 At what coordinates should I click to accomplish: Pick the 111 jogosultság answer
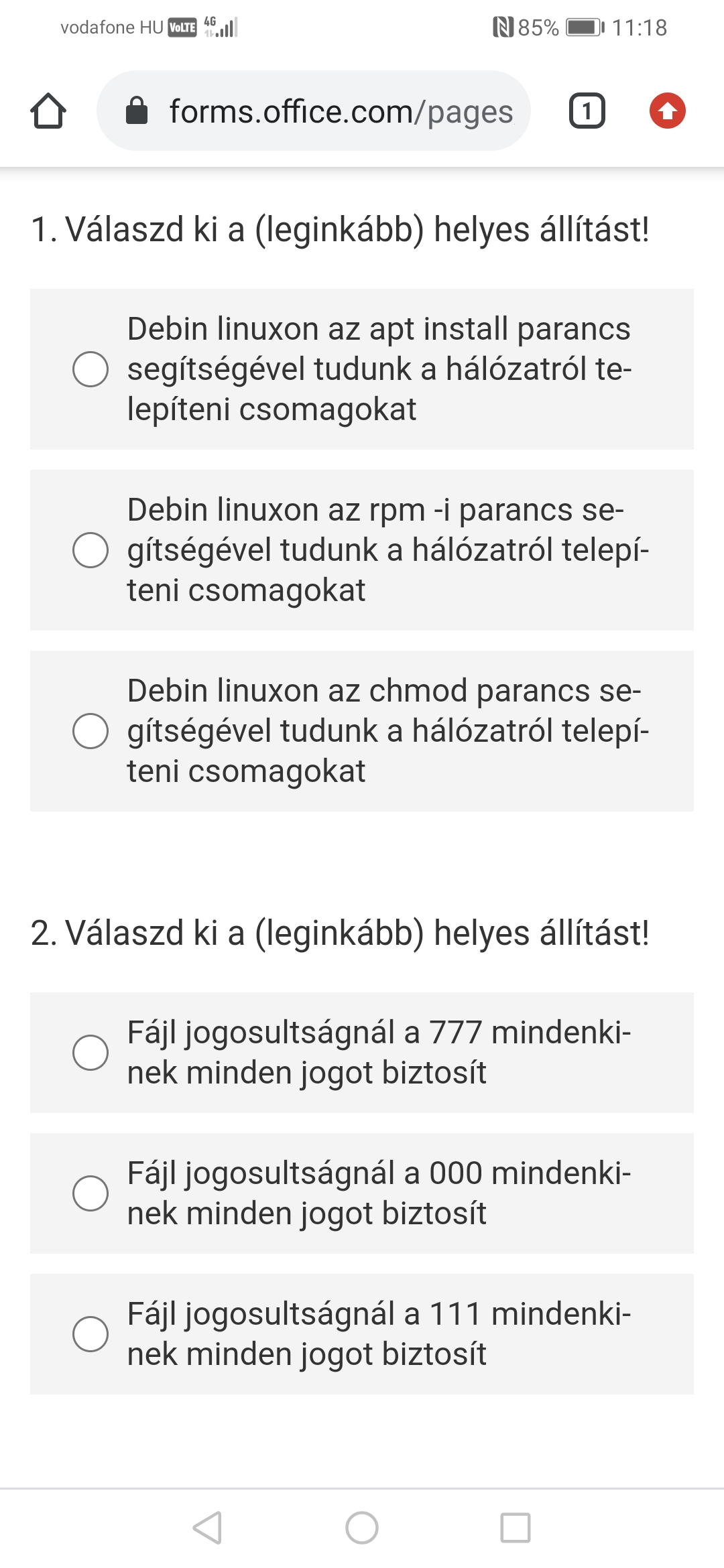(362, 1334)
